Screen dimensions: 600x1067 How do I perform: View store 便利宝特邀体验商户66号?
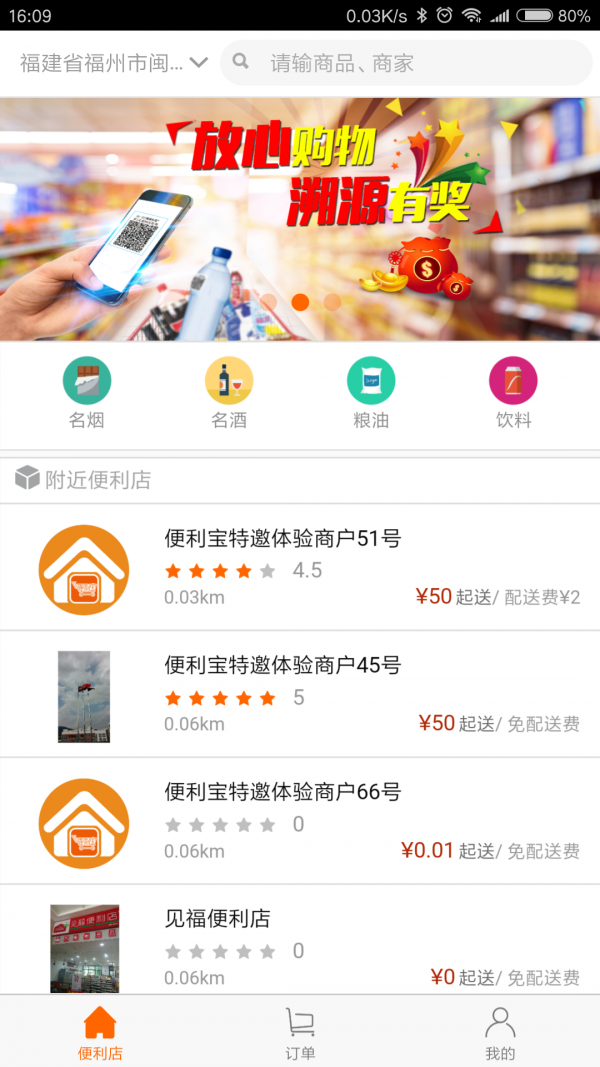coord(300,821)
